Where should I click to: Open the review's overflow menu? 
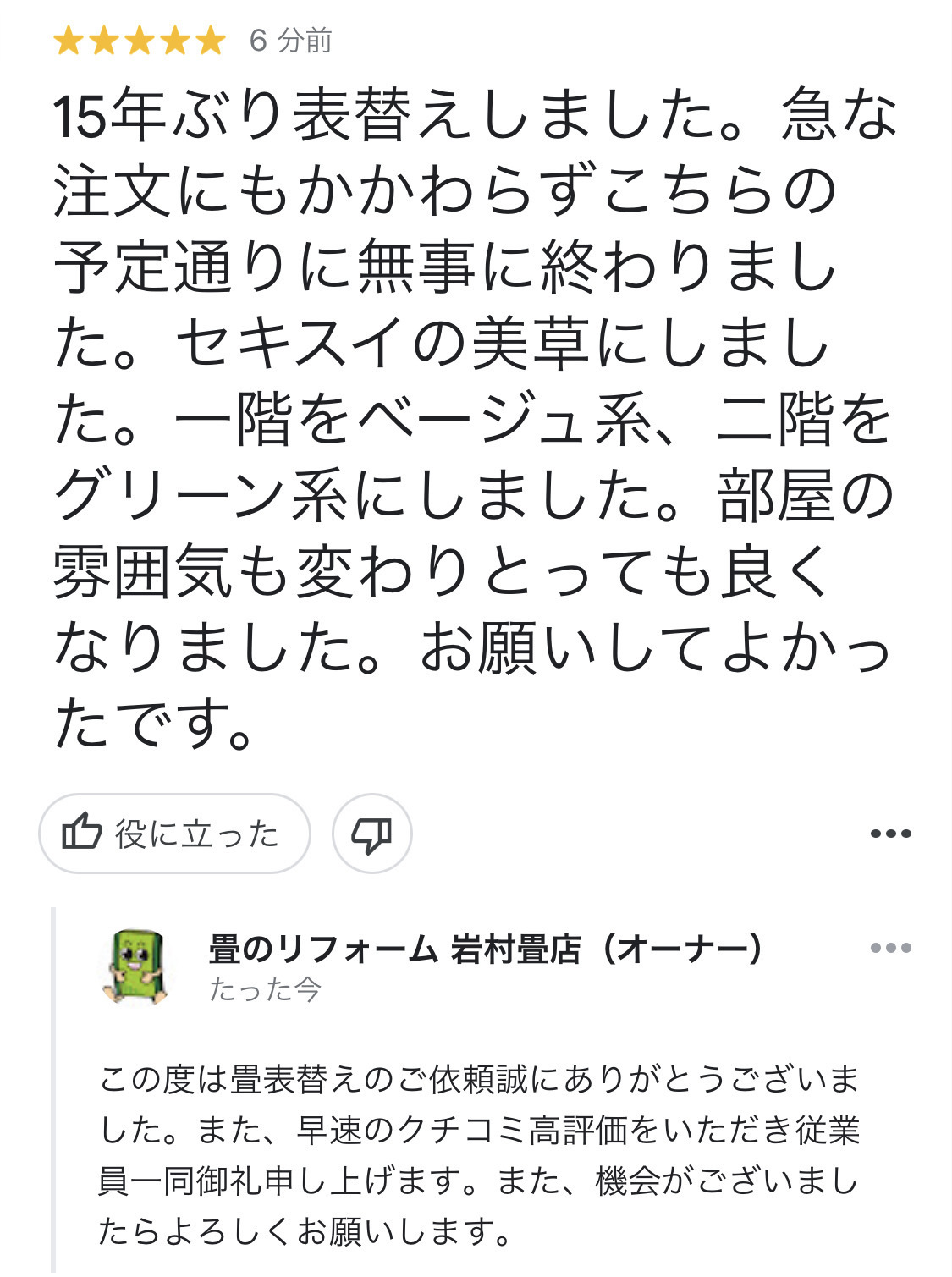(x=890, y=834)
